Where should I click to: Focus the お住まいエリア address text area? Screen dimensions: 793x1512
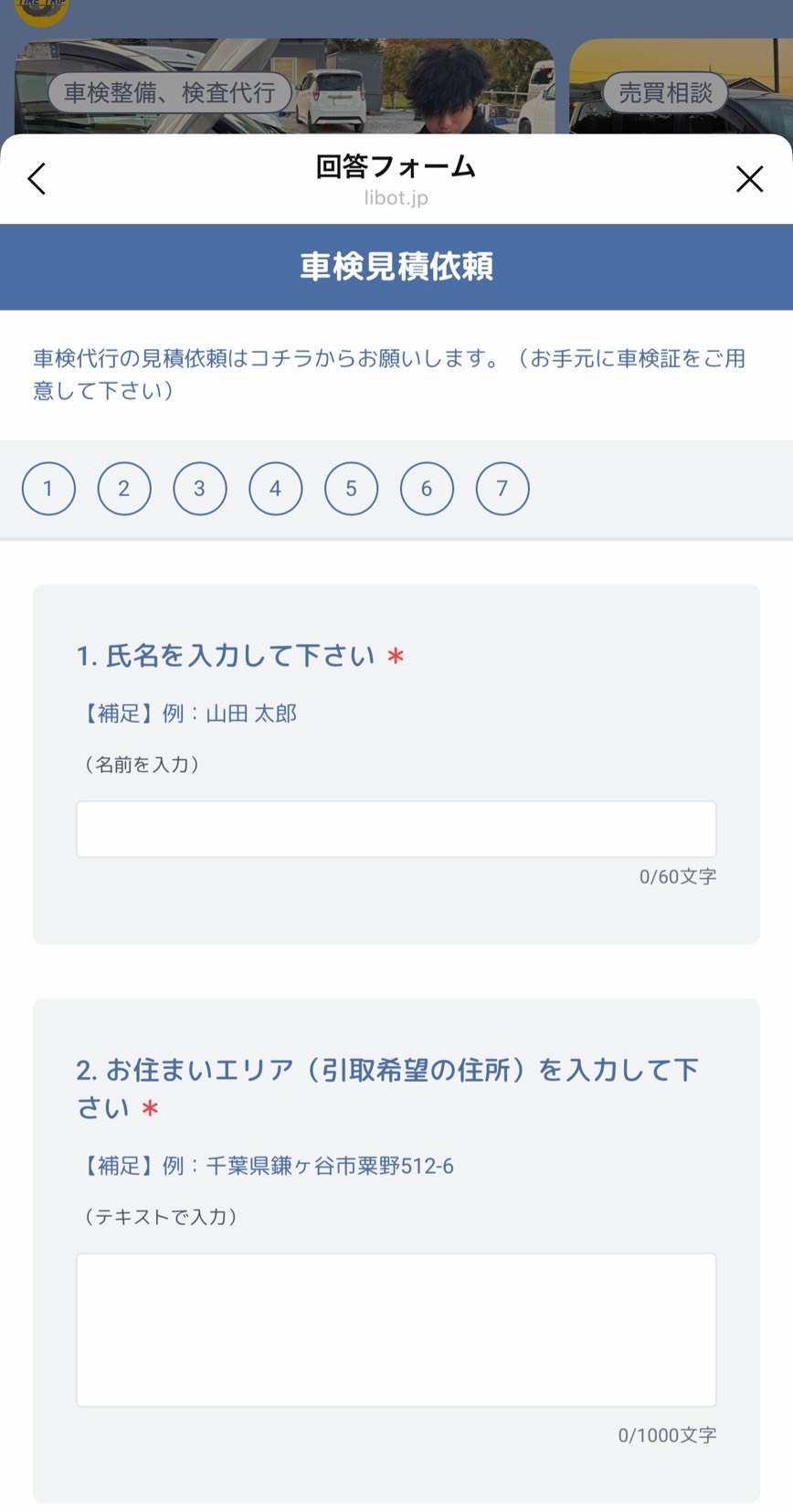(x=396, y=1329)
